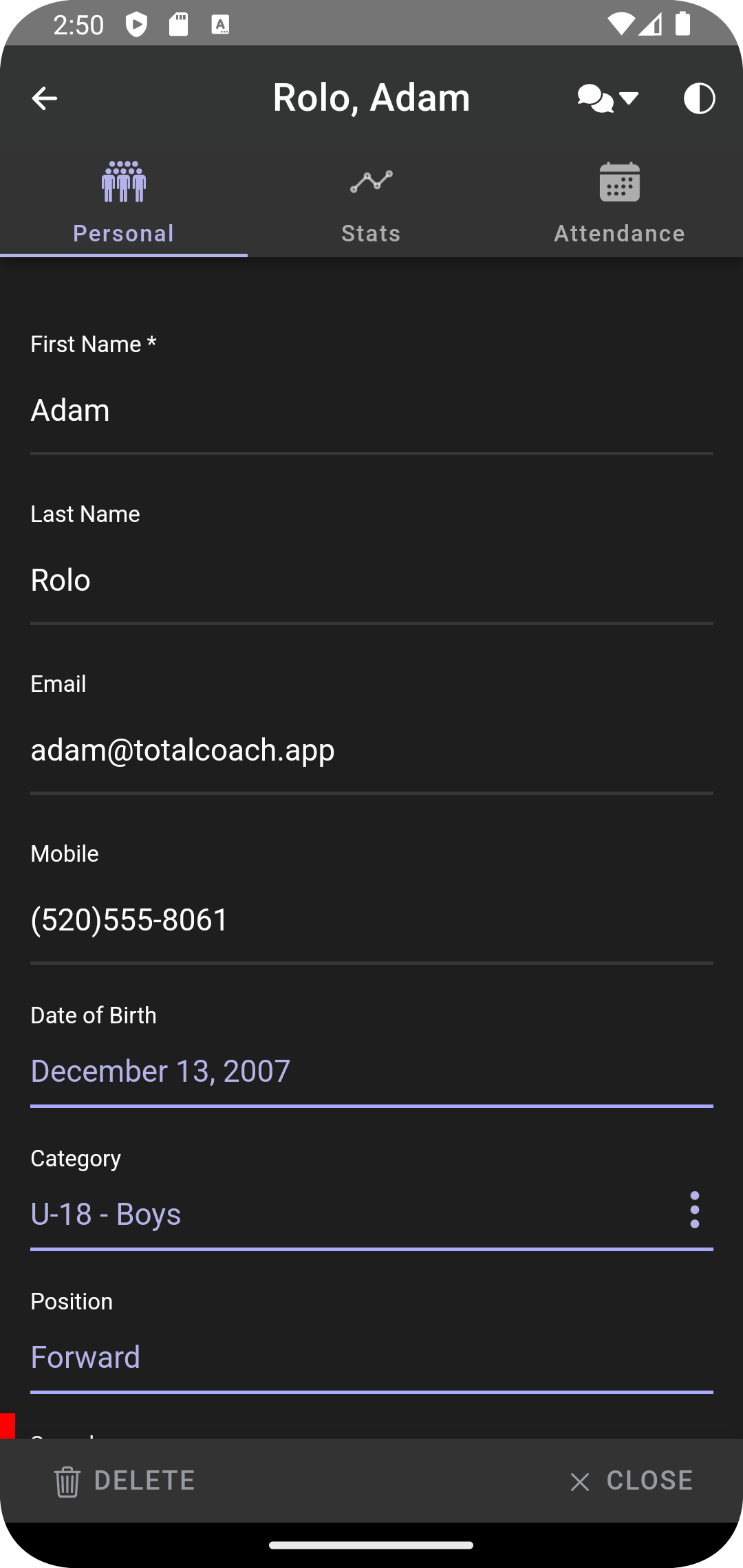Delete this player
This screenshot has width=743, height=1568.
pos(125,1481)
